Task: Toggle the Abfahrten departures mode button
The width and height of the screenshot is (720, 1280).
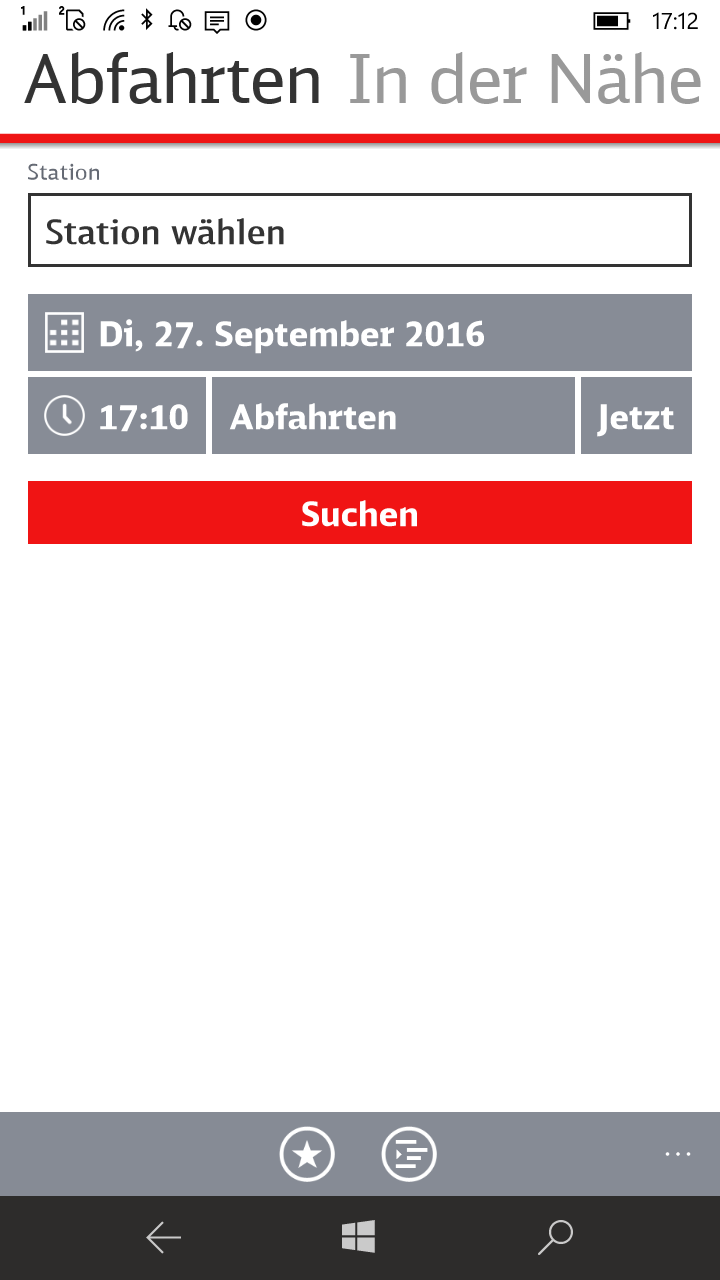Action: [x=393, y=416]
